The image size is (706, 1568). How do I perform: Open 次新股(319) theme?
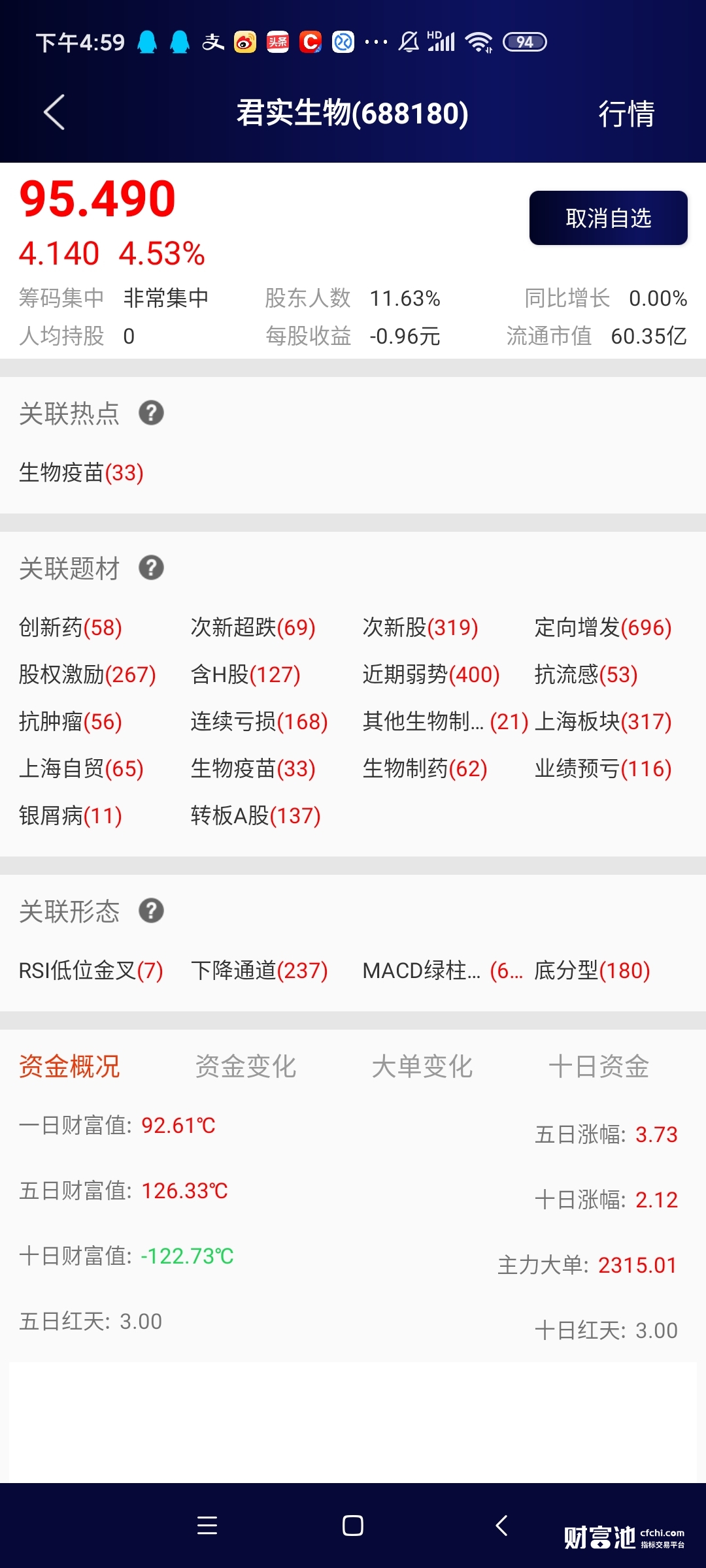[x=420, y=627]
